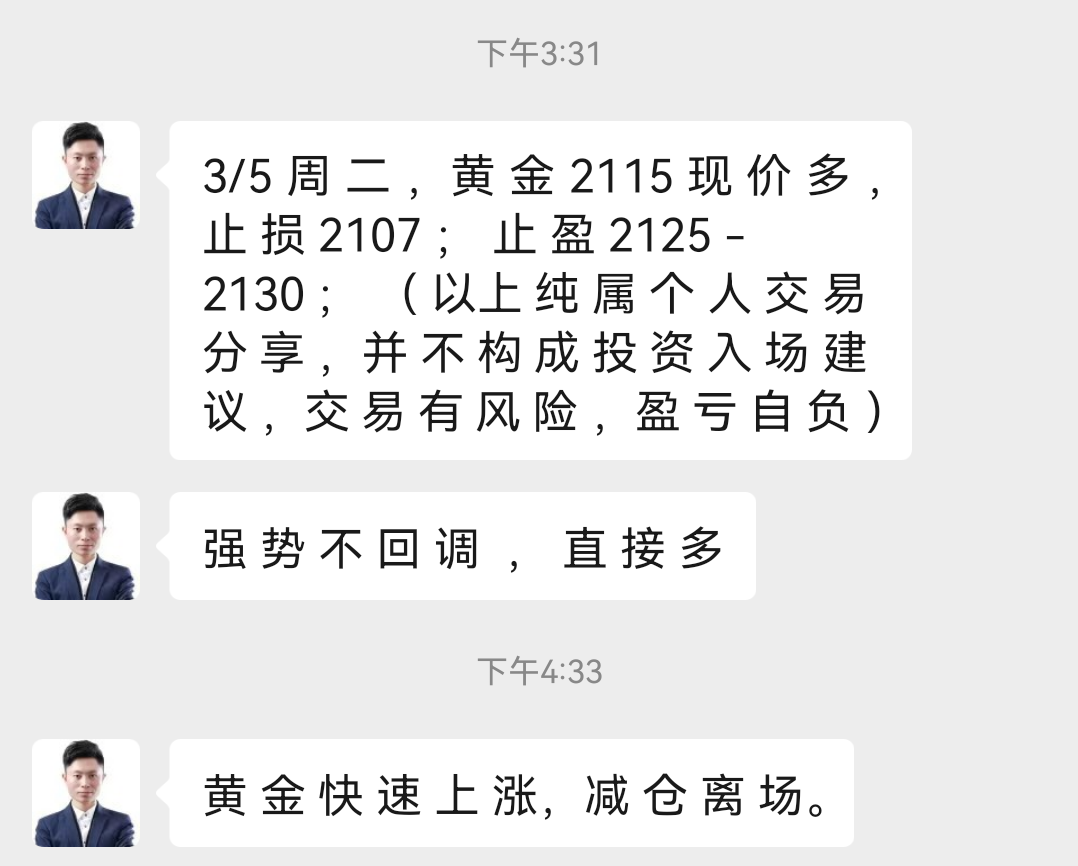Tap the avatar next to 强势不回调，直接多
Image resolution: width=1078 pixels, height=866 pixels.
coord(86,546)
